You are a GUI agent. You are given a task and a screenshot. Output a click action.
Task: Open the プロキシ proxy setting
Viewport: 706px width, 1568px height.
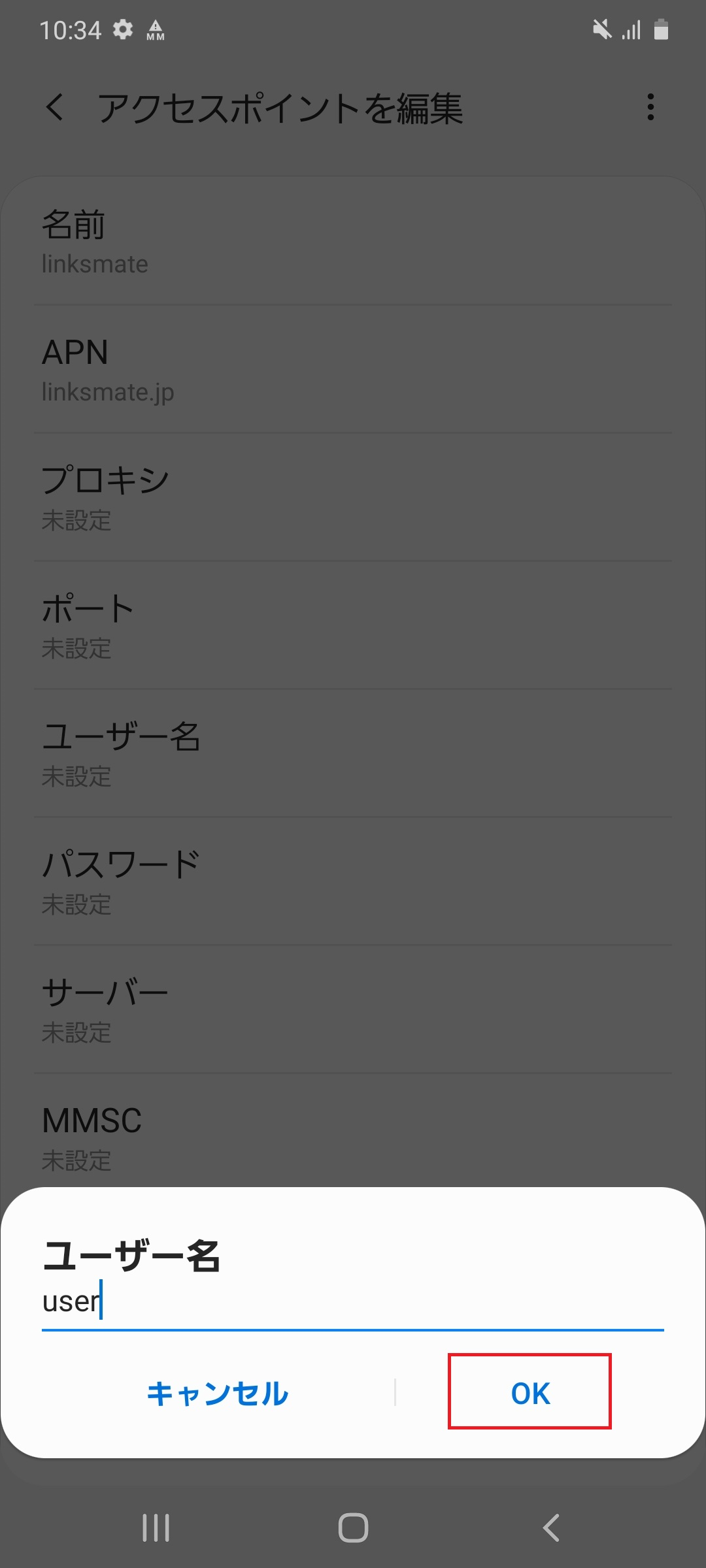click(x=353, y=497)
